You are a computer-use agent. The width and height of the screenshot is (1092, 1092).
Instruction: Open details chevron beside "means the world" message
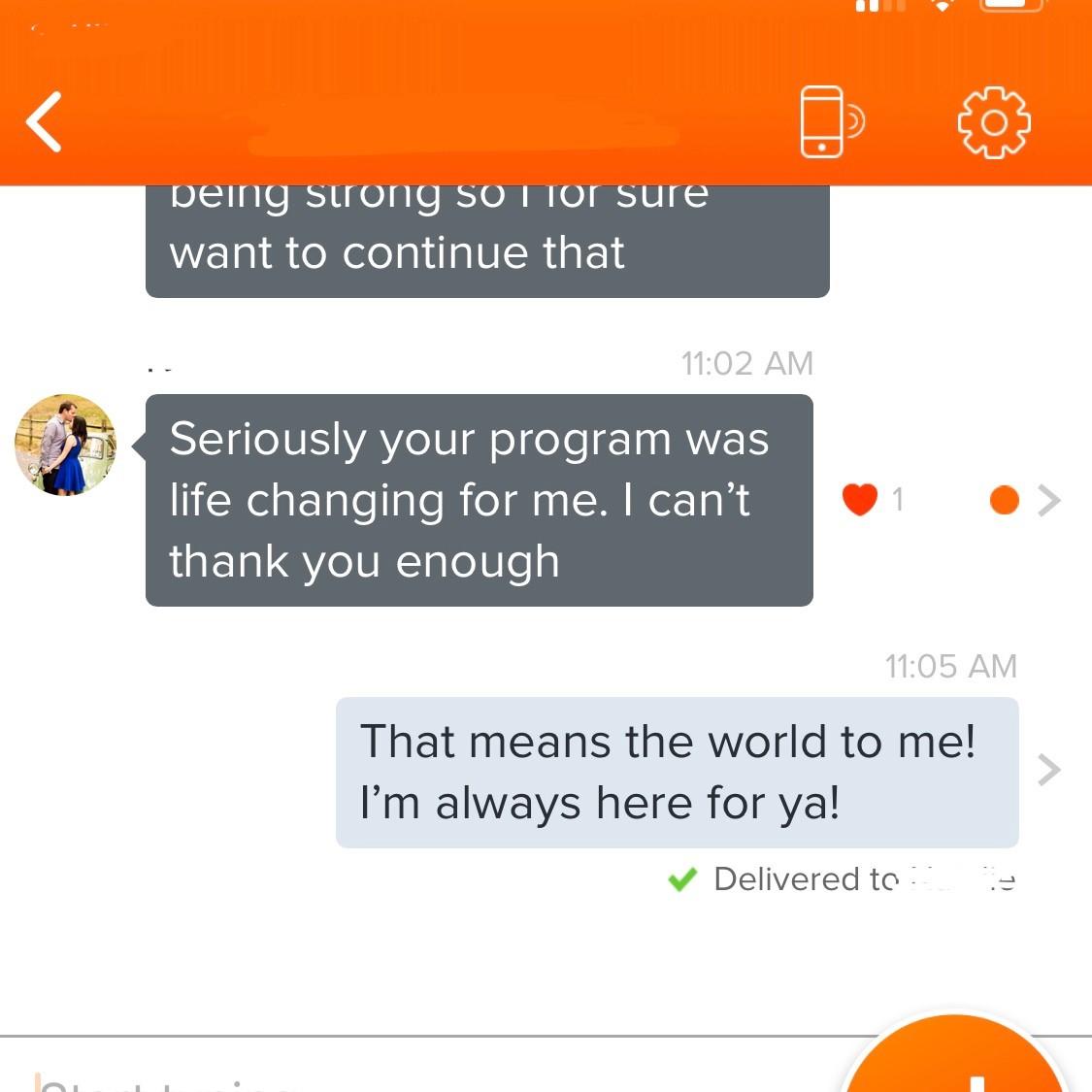pos(1048,770)
